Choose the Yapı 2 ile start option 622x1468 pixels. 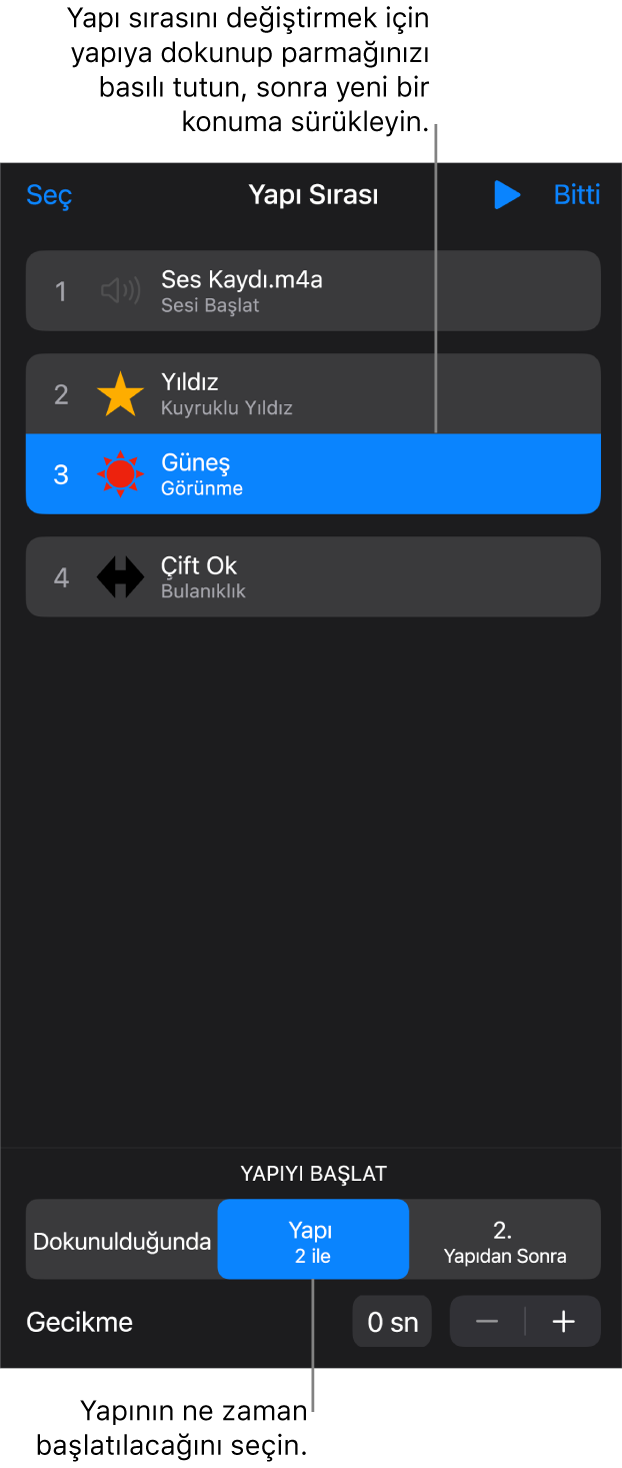[x=313, y=1241]
